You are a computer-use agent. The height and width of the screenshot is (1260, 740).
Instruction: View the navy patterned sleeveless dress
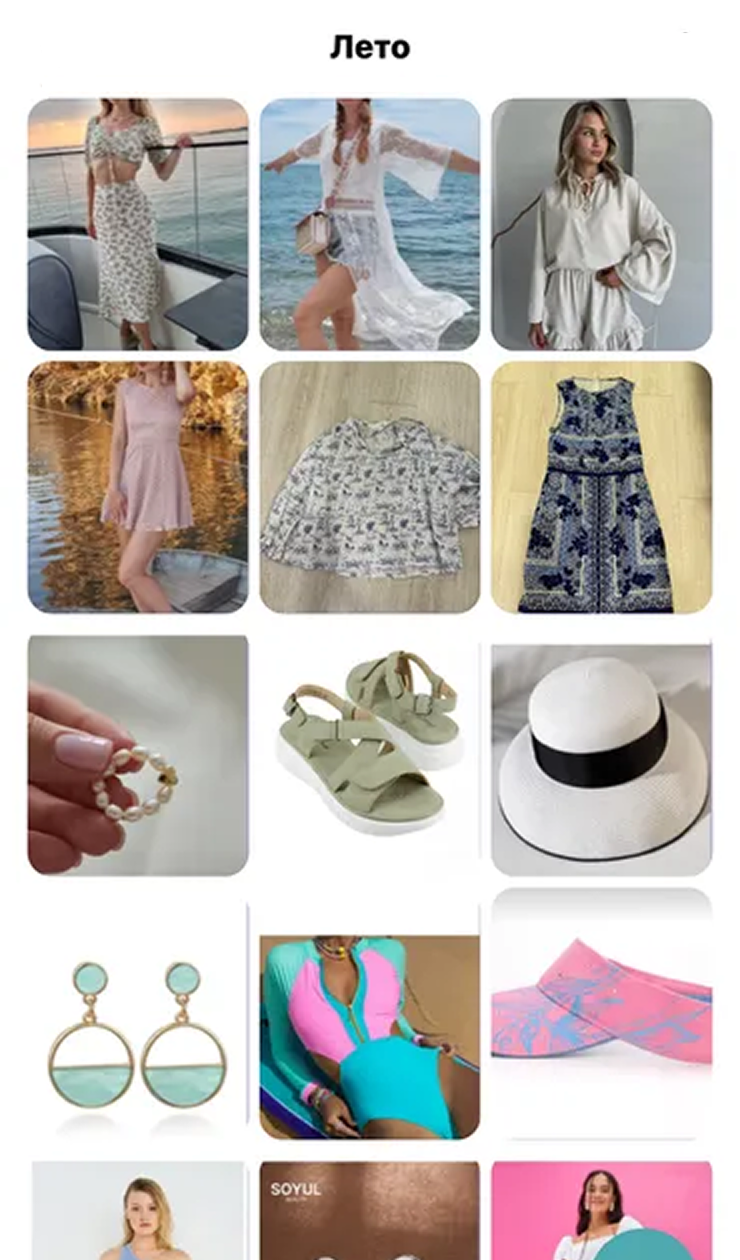coord(601,487)
